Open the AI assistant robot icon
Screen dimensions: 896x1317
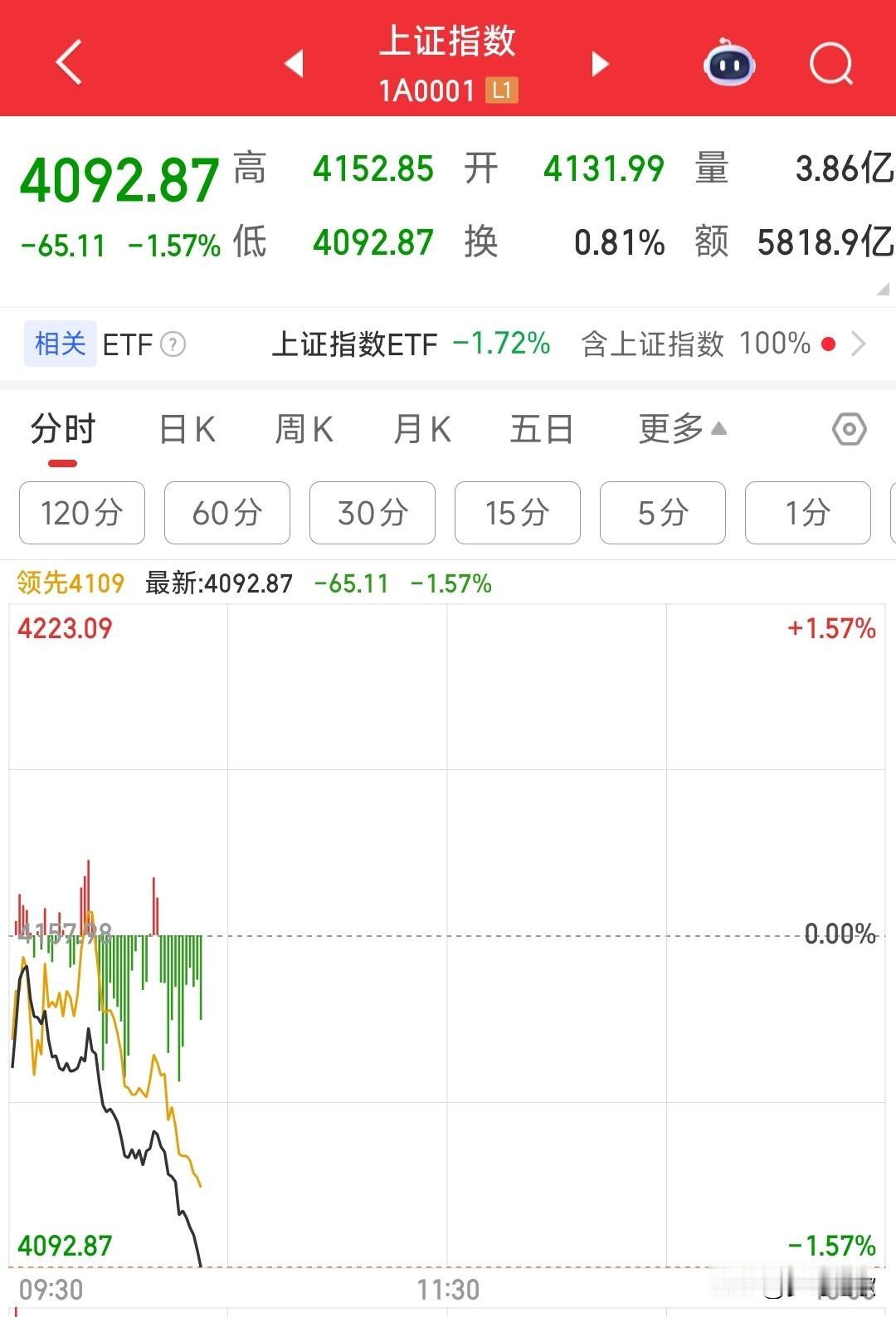click(x=728, y=62)
